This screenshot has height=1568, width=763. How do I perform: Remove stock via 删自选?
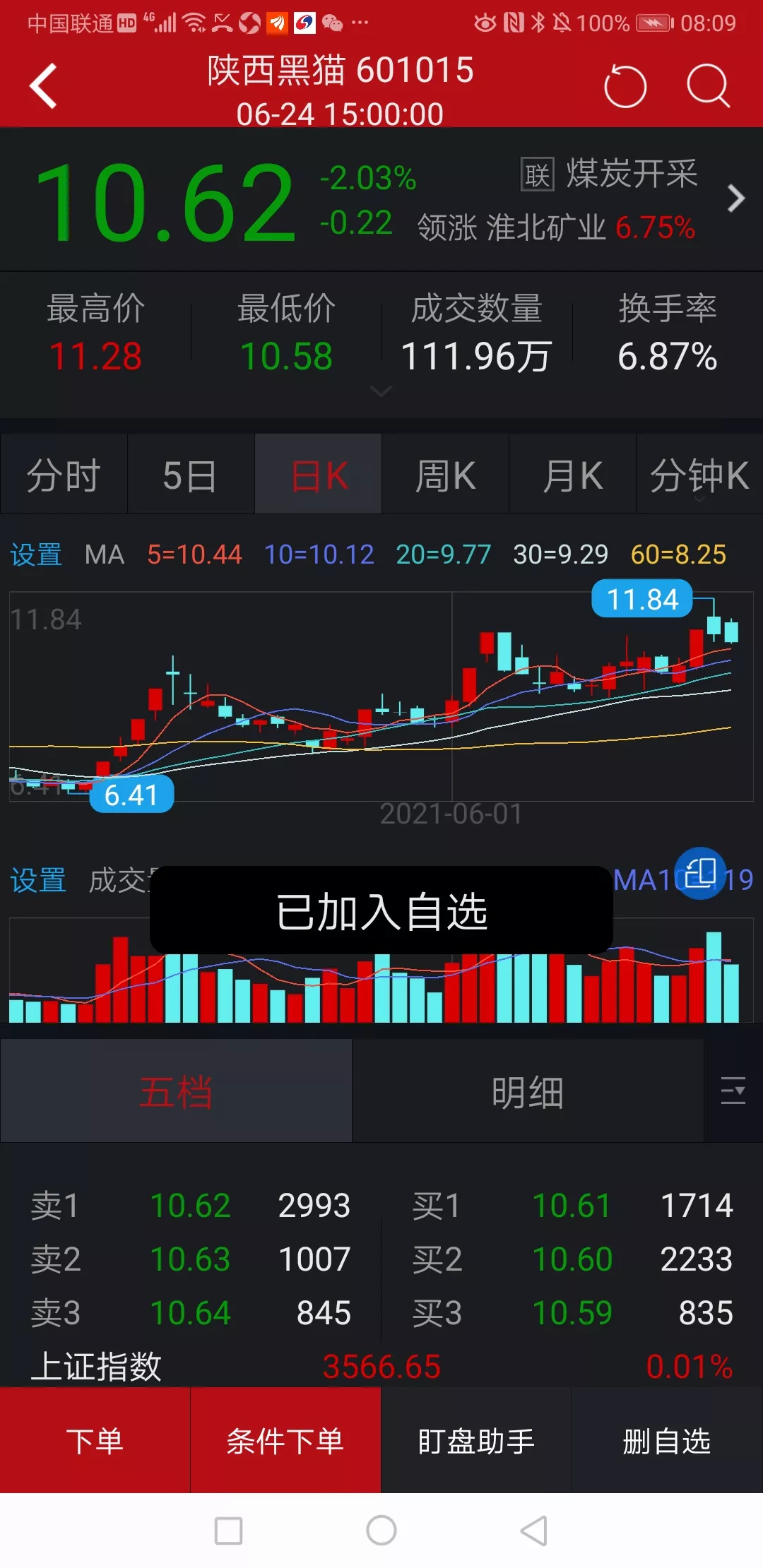click(x=667, y=1440)
